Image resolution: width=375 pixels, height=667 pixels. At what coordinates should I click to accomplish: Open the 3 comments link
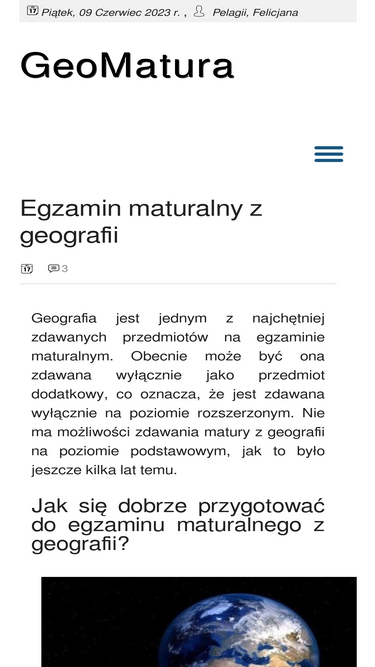[x=58, y=268]
